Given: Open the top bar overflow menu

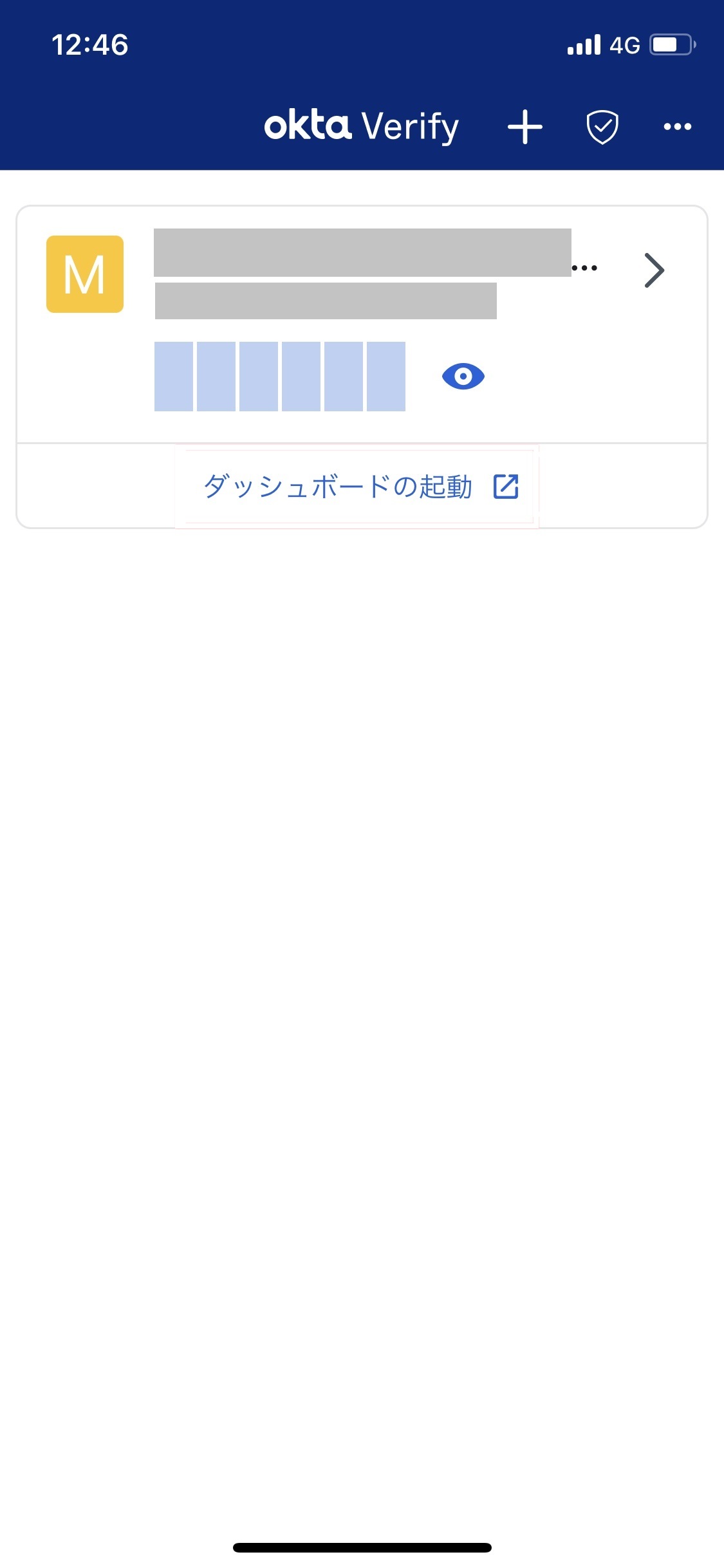Looking at the screenshot, I should click(x=678, y=127).
